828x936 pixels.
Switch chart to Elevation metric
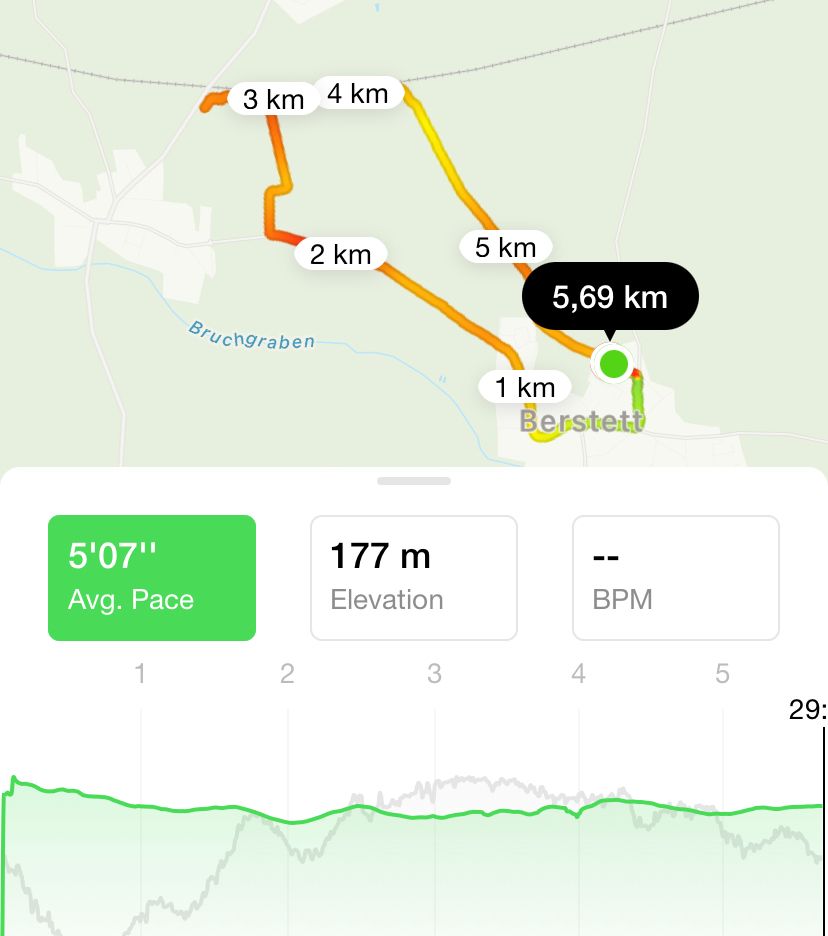[x=414, y=578]
